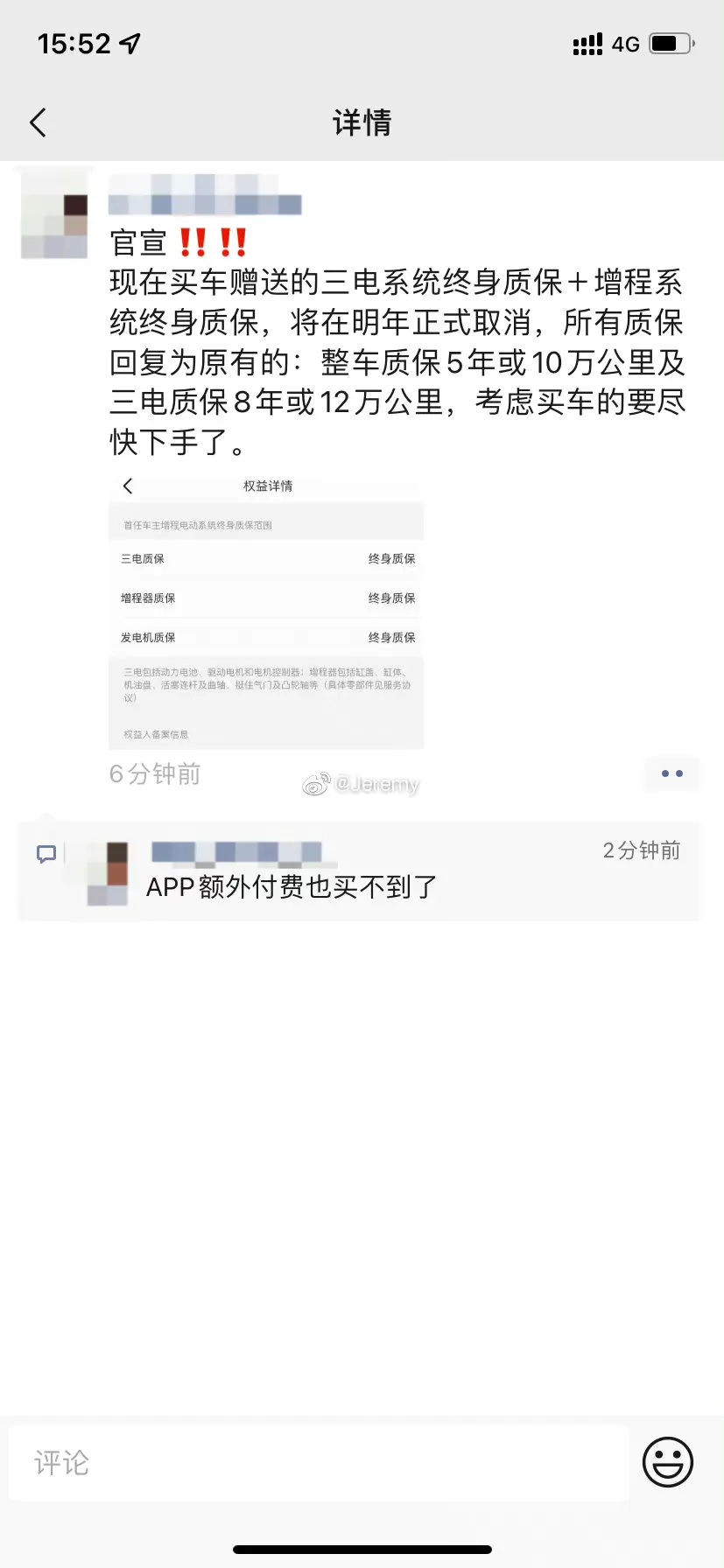Open the two-dot like and comment menu

(671, 773)
